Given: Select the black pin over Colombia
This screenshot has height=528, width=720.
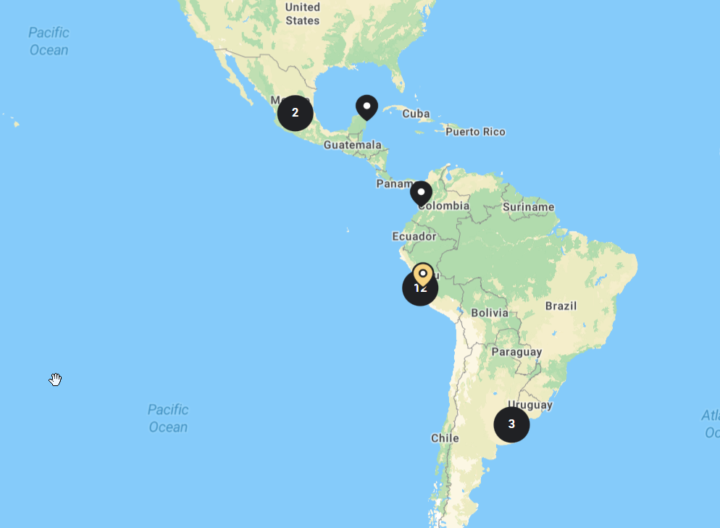Looking at the screenshot, I should pos(421,192).
